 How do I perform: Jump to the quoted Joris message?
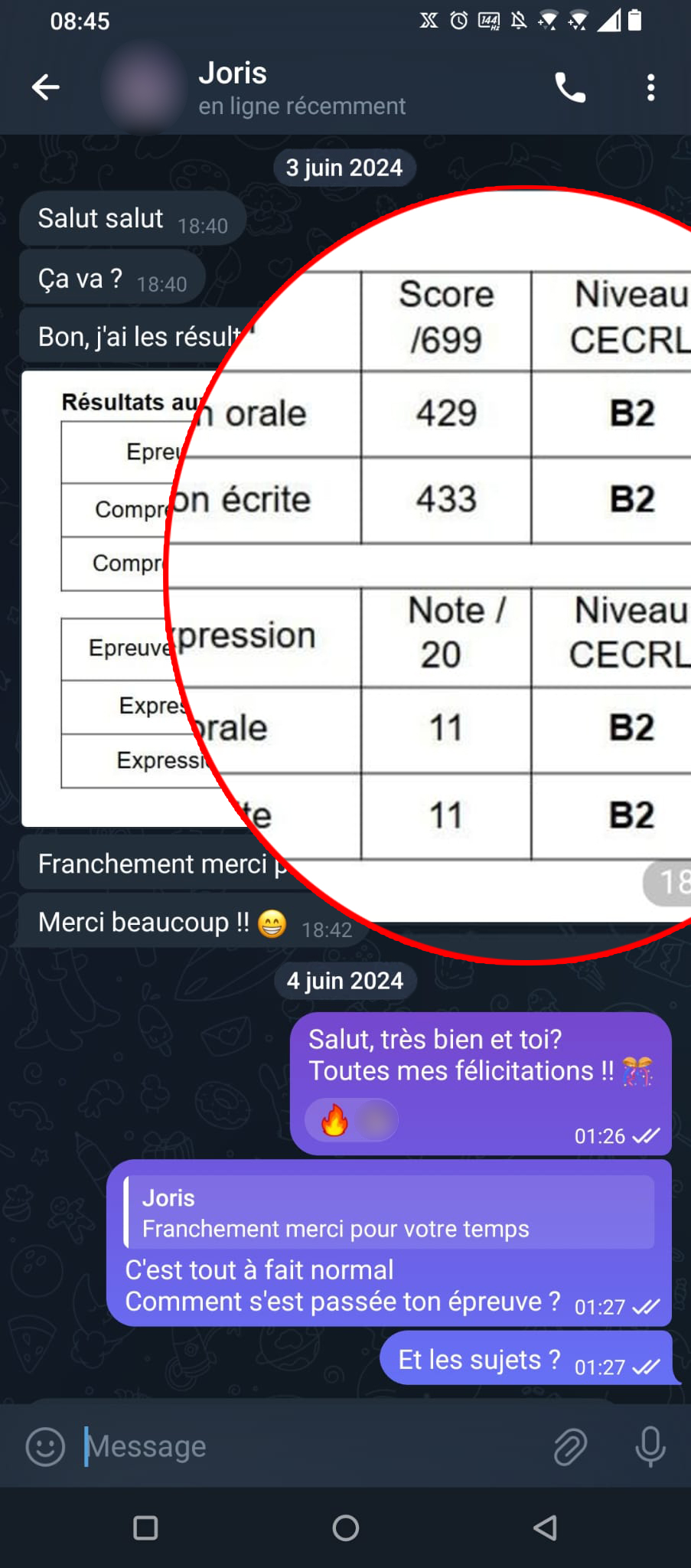(390, 1212)
